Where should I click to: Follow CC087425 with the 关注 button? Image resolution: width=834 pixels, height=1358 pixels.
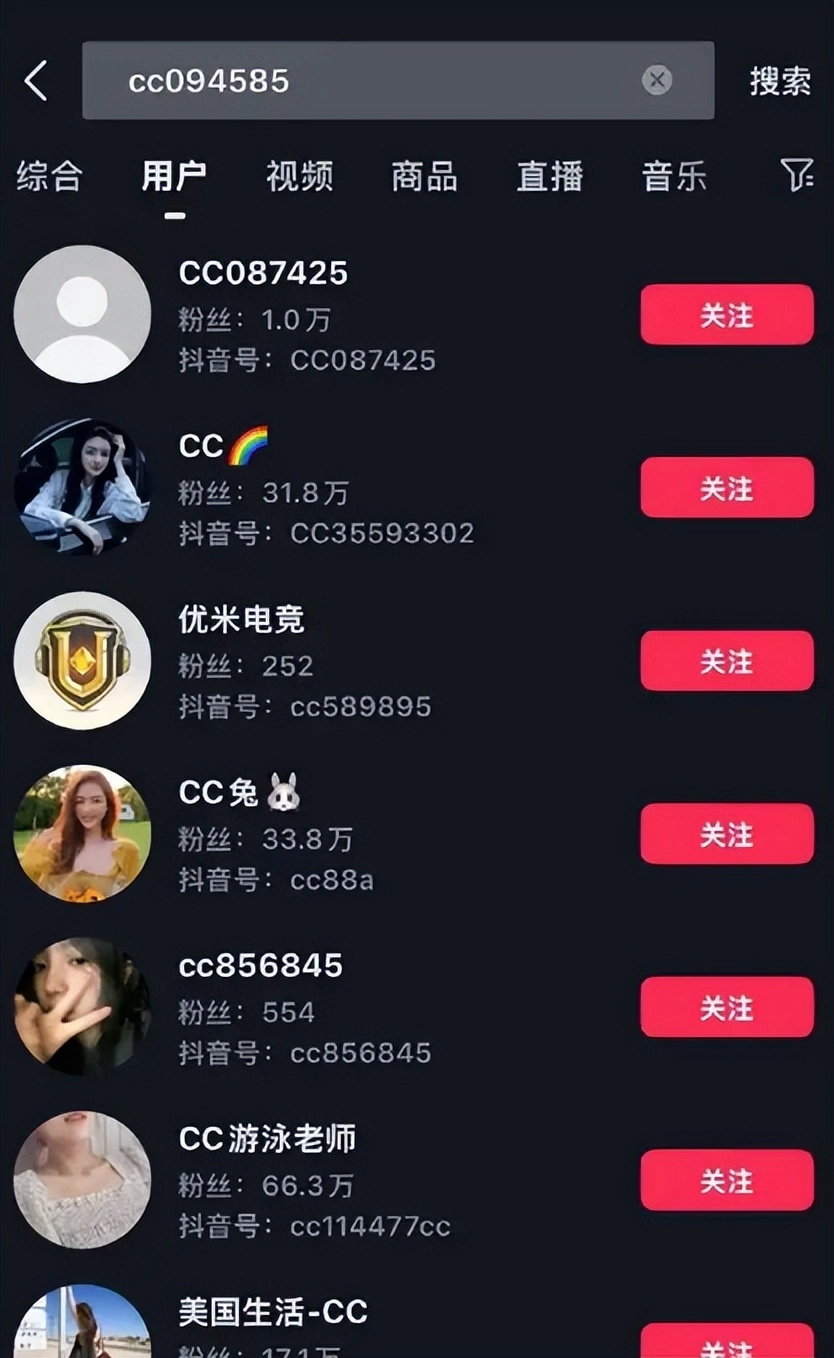[x=727, y=313]
